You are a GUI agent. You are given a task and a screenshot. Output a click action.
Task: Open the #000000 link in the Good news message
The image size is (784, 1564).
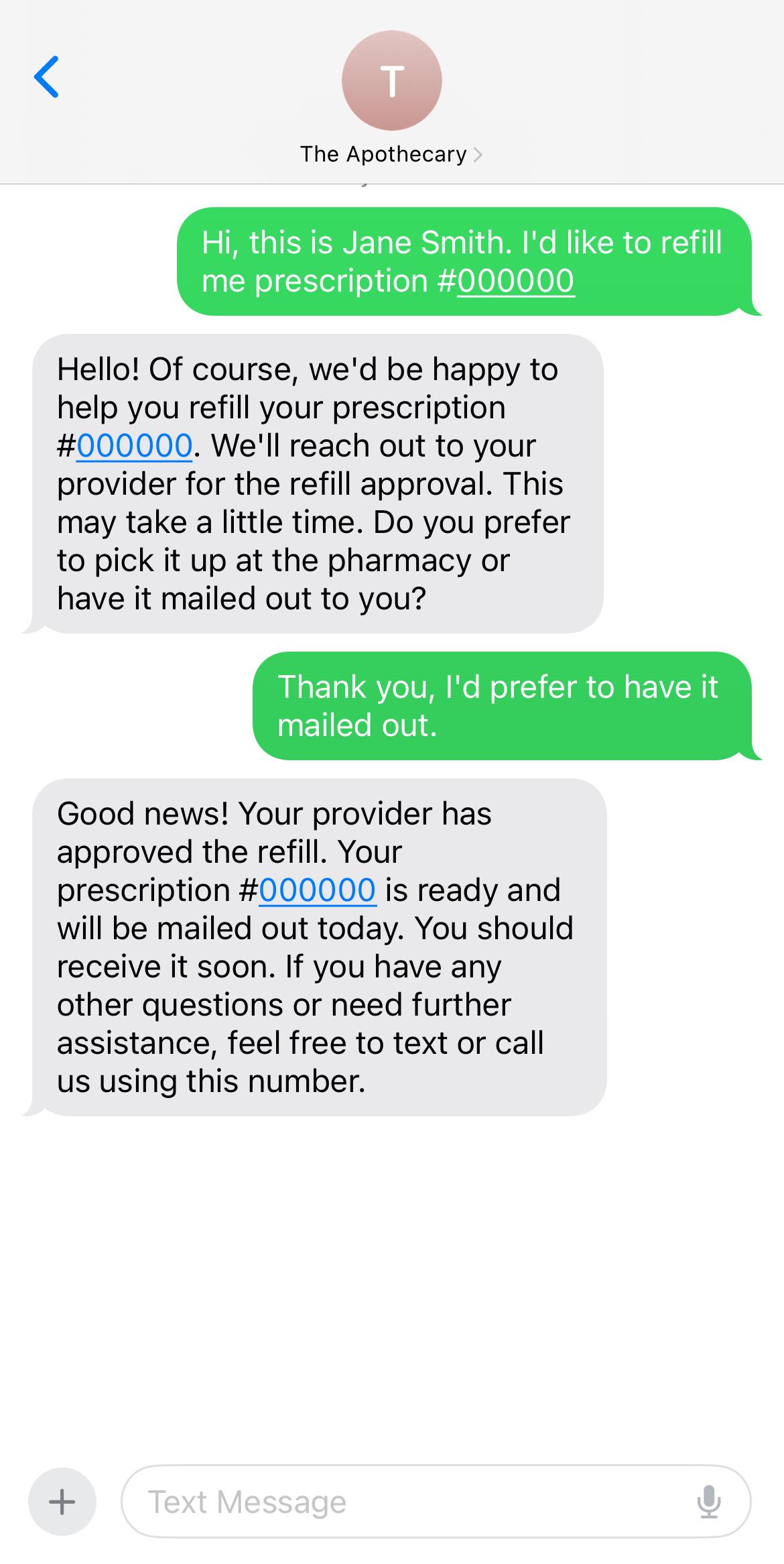[317, 890]
